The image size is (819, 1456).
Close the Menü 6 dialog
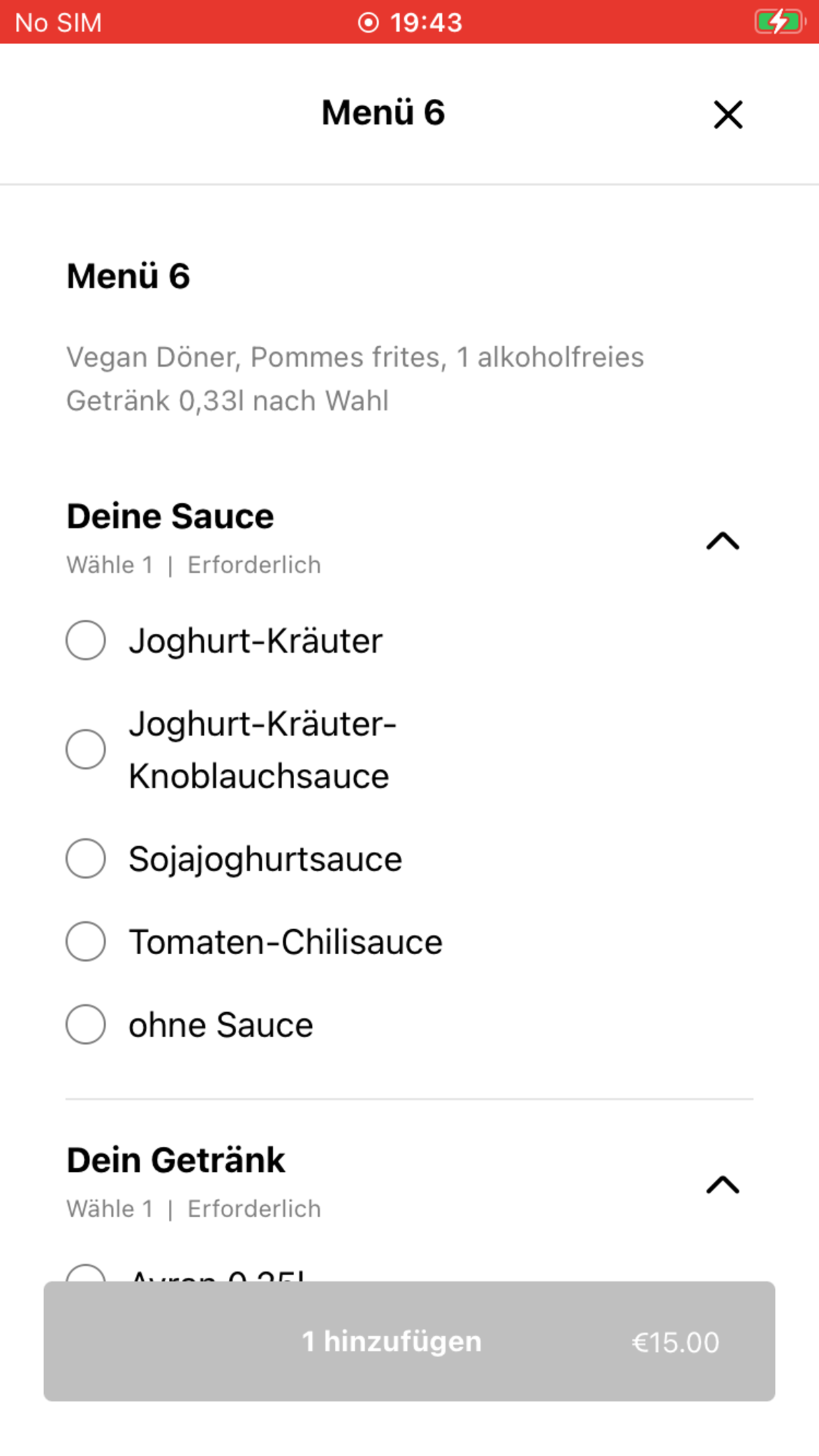pyautogui.click(x=728, y=115)
